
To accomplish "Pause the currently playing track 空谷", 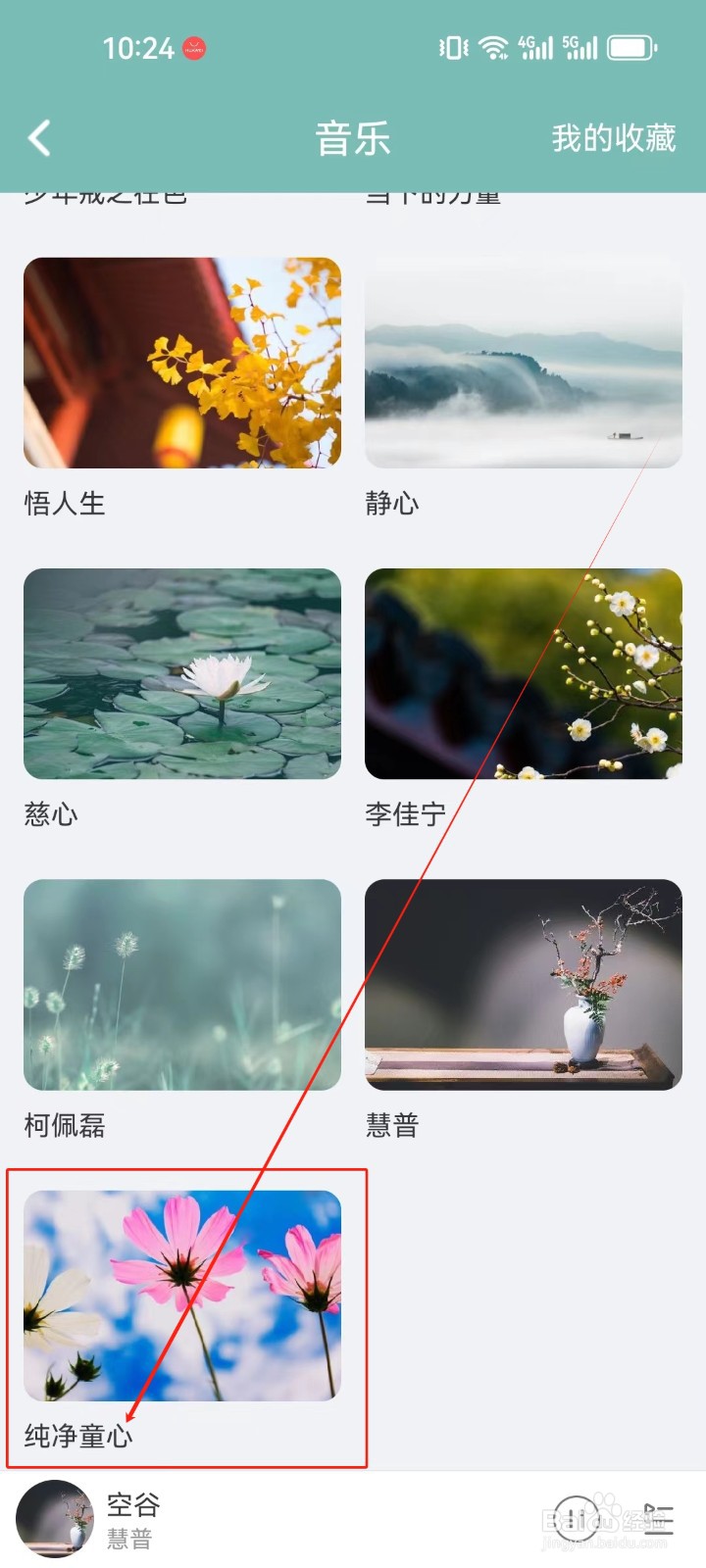I will pos(579,1517).
